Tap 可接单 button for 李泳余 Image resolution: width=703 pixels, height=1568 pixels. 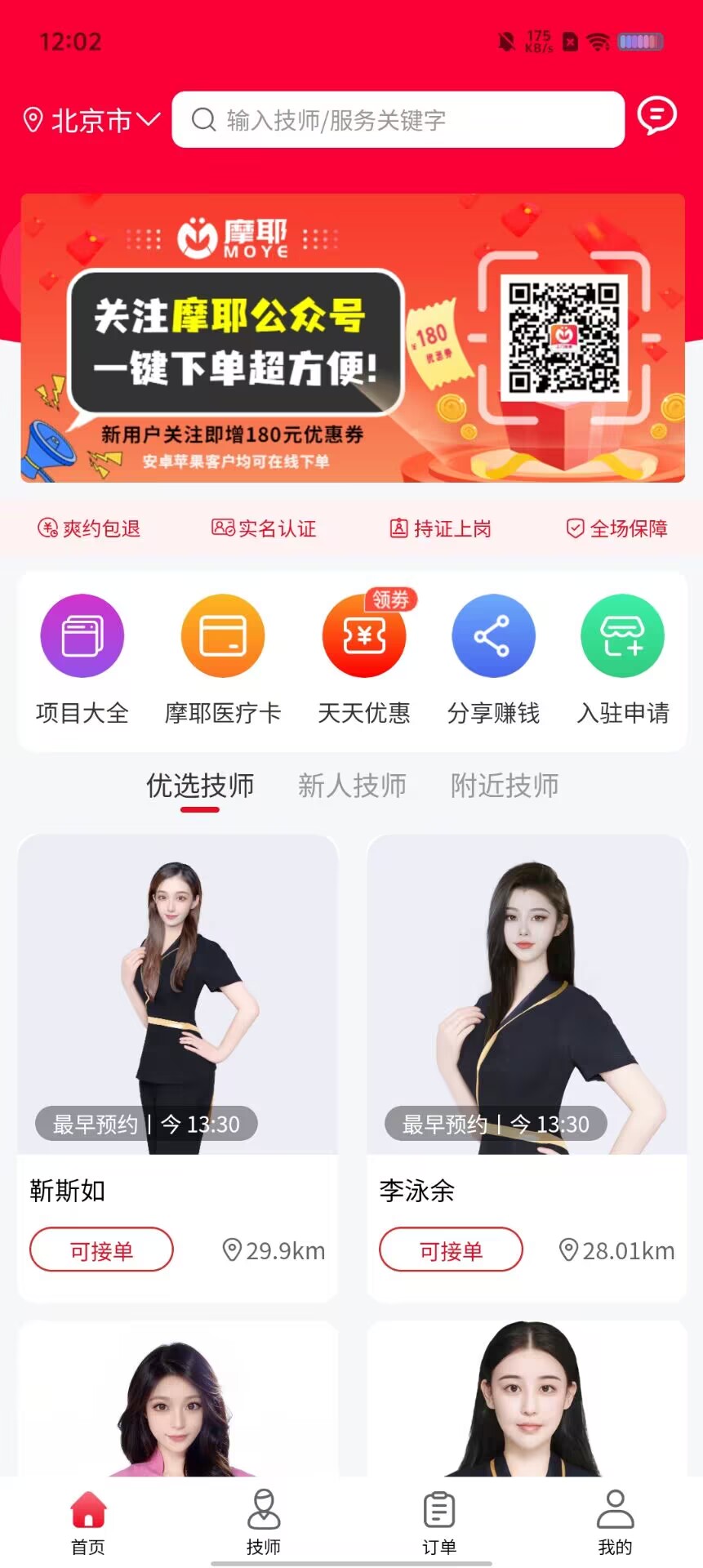[451, 1249]
